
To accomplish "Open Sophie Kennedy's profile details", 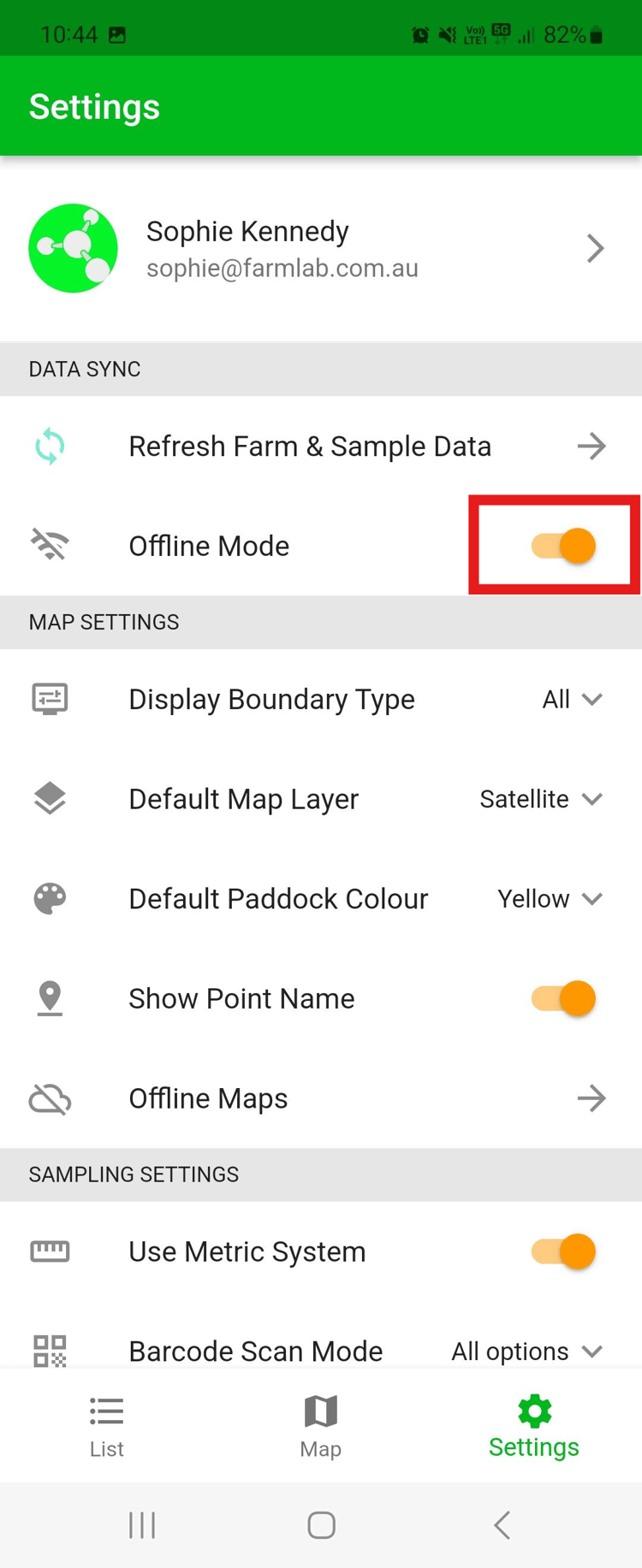I will 321,248.
